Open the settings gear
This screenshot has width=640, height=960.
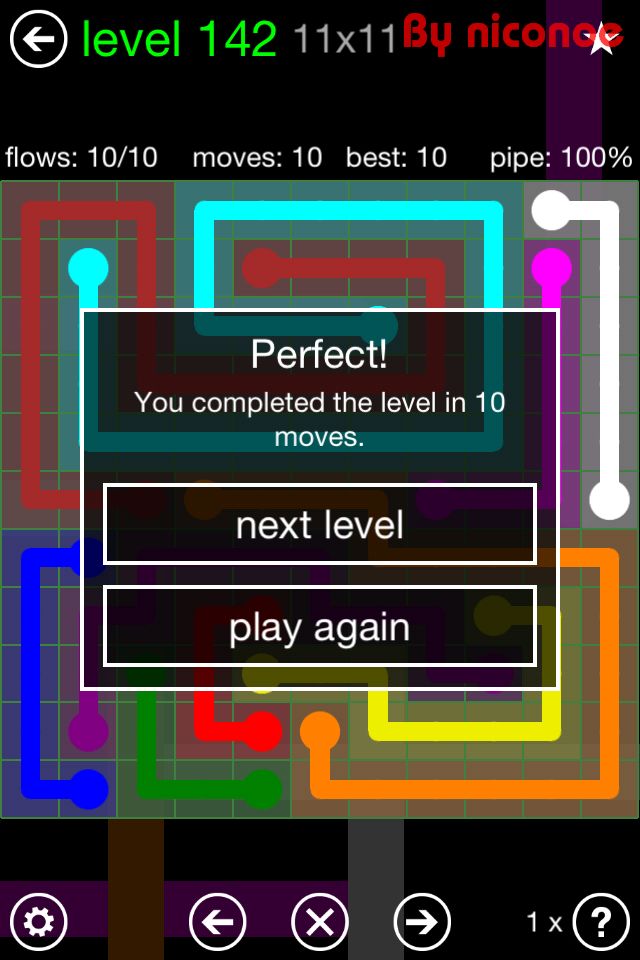(x=38, y=921)
